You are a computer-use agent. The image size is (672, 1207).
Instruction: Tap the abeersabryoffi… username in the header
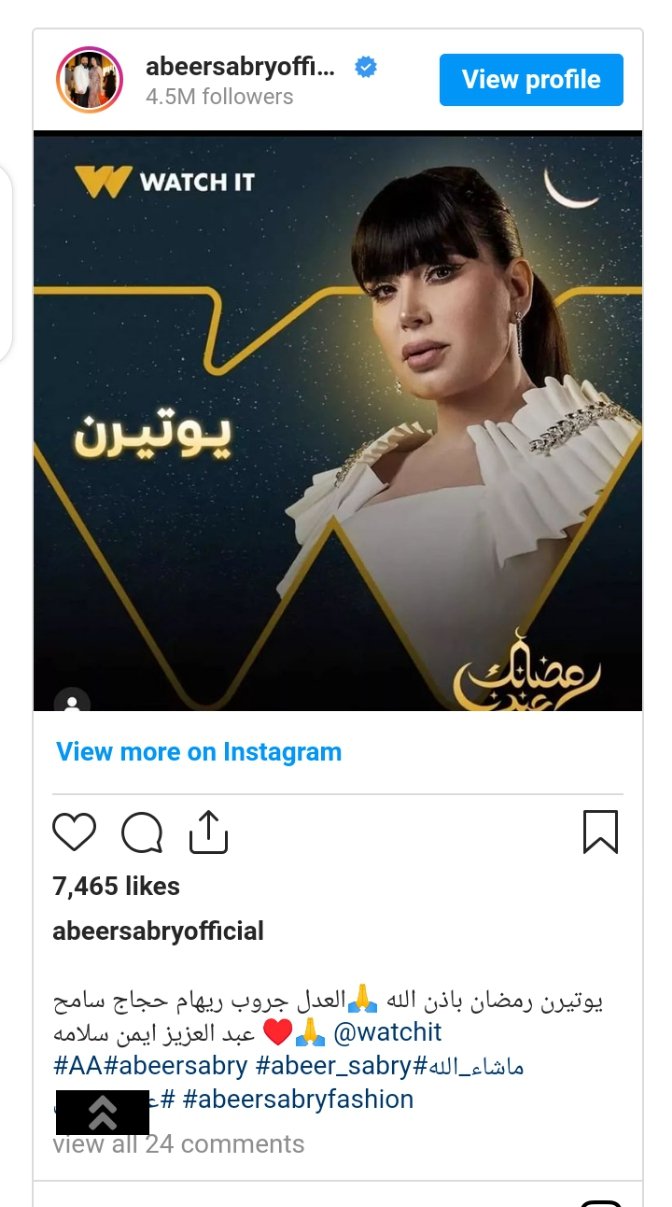click(240, 67)
